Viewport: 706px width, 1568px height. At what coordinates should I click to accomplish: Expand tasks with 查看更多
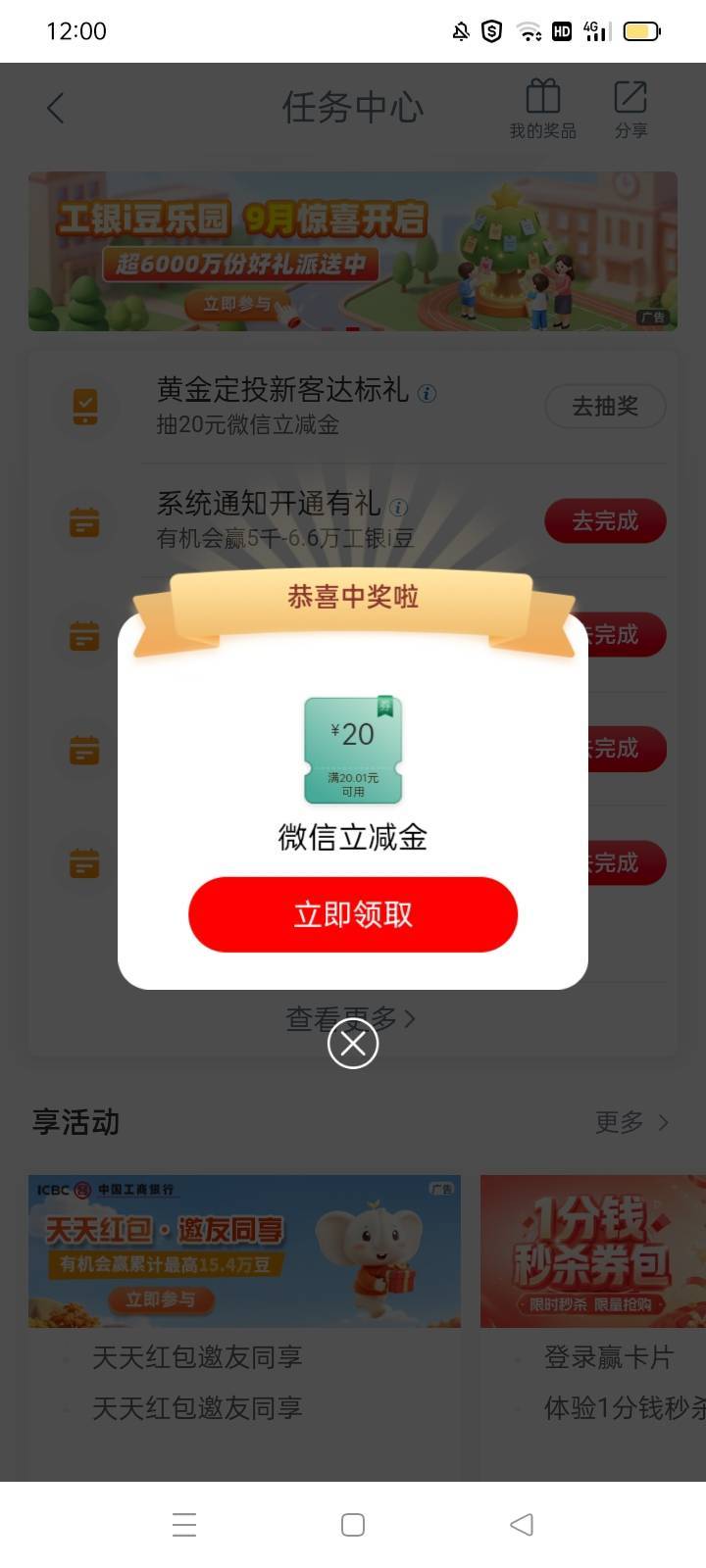350,1020
